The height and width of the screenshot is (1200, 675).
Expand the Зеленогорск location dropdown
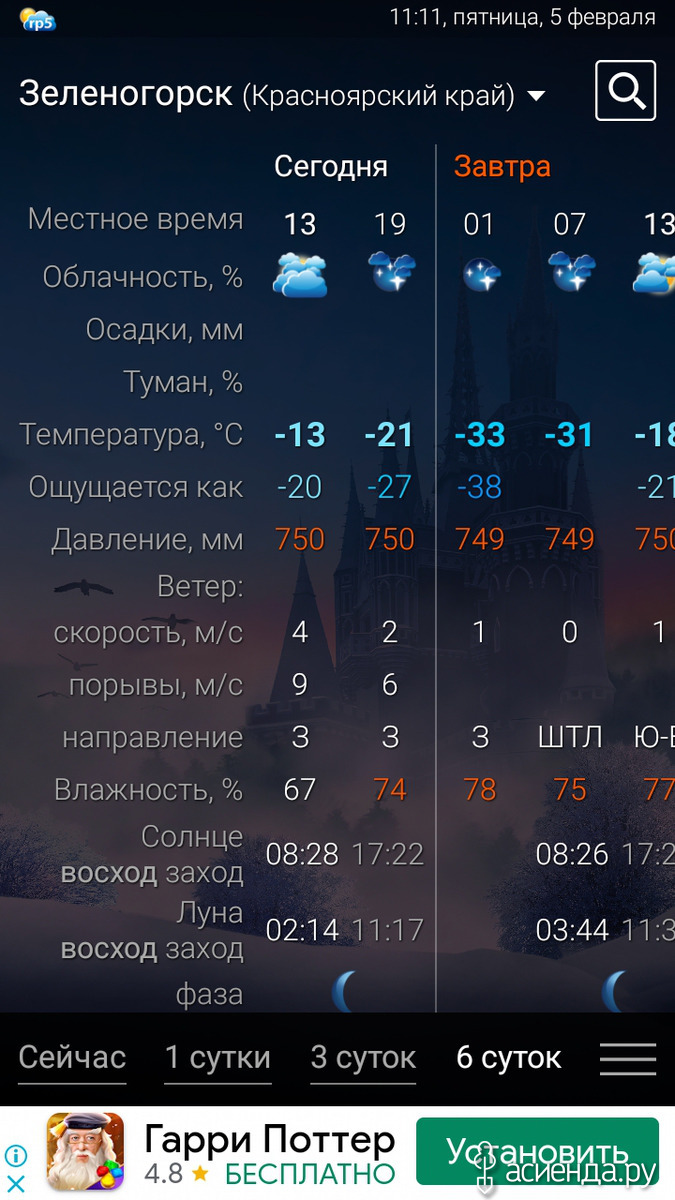(536, 96)
